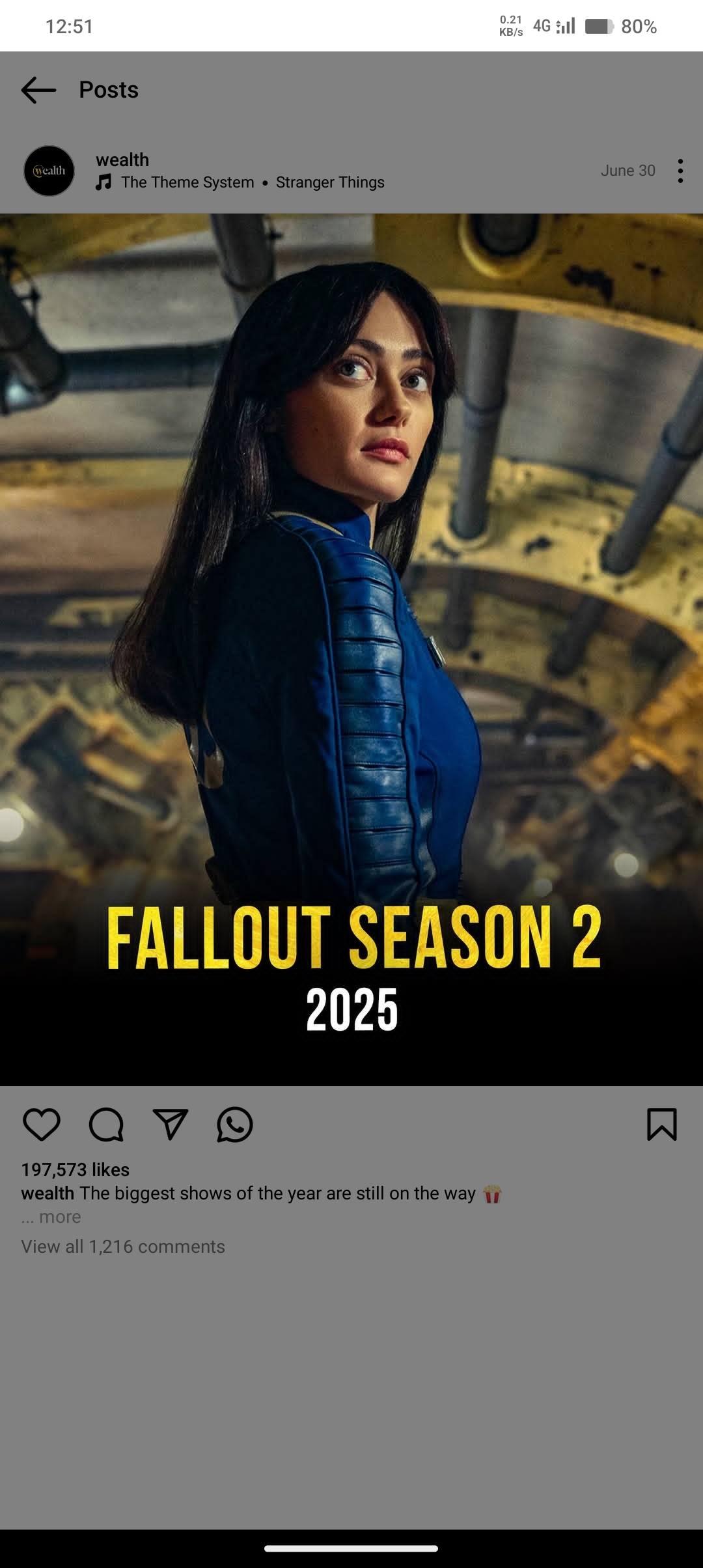Go back from the Posts screen
This screenshot has height=1568, width=703.
[x=39, y=90]
